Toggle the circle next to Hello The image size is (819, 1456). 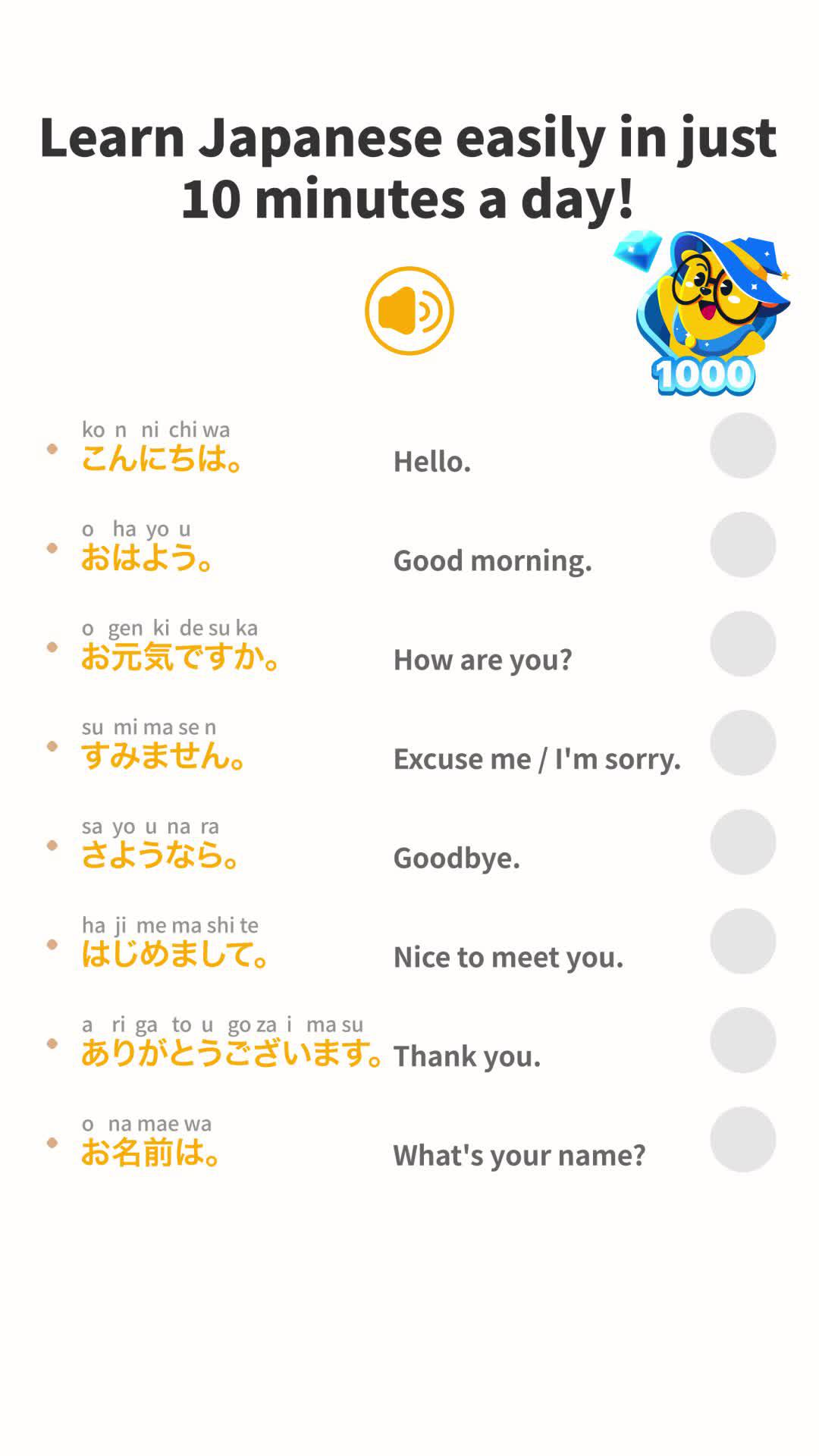coord(742,446)
